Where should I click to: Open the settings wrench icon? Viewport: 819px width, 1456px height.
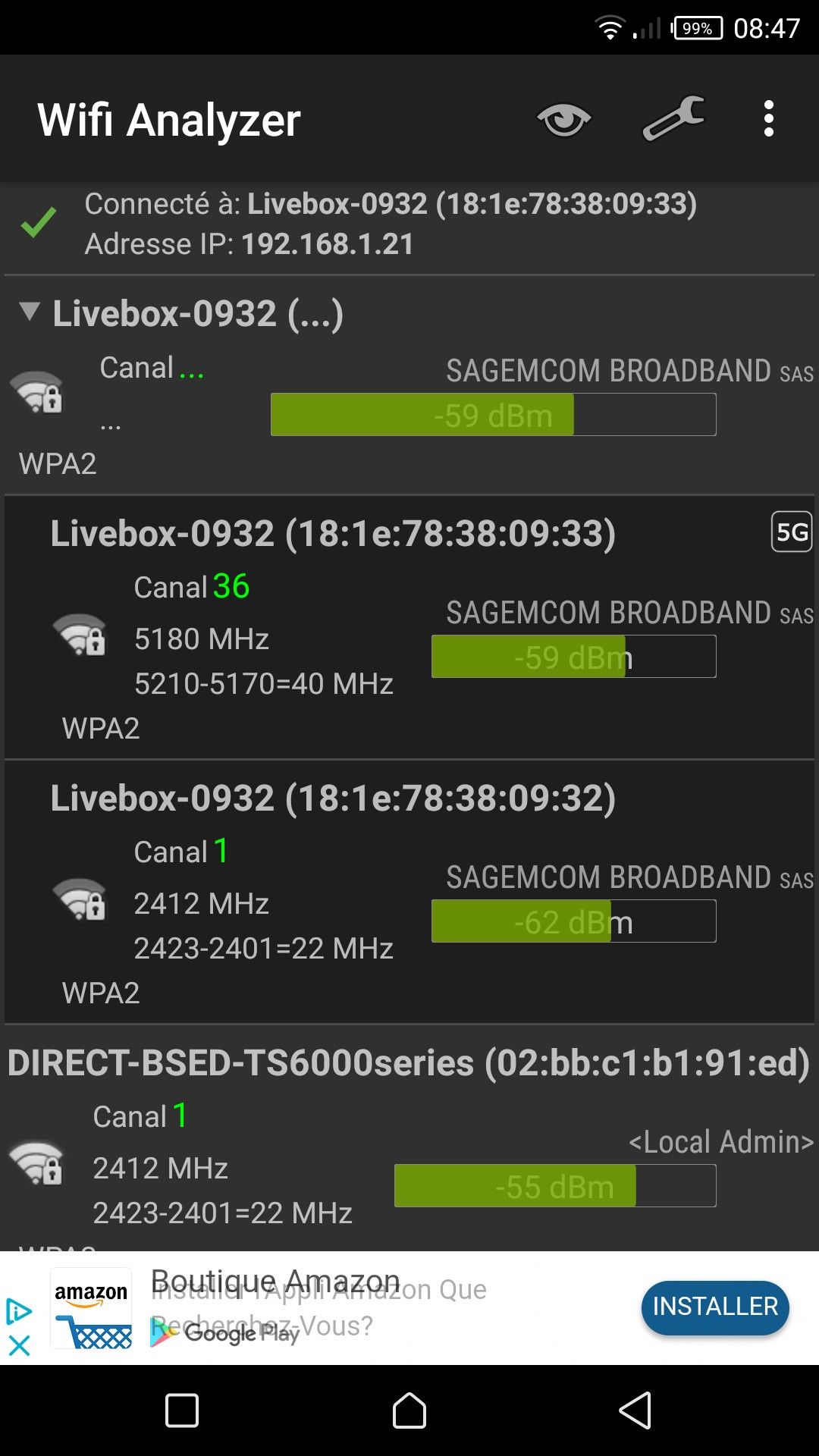click(x=673, y=119)
